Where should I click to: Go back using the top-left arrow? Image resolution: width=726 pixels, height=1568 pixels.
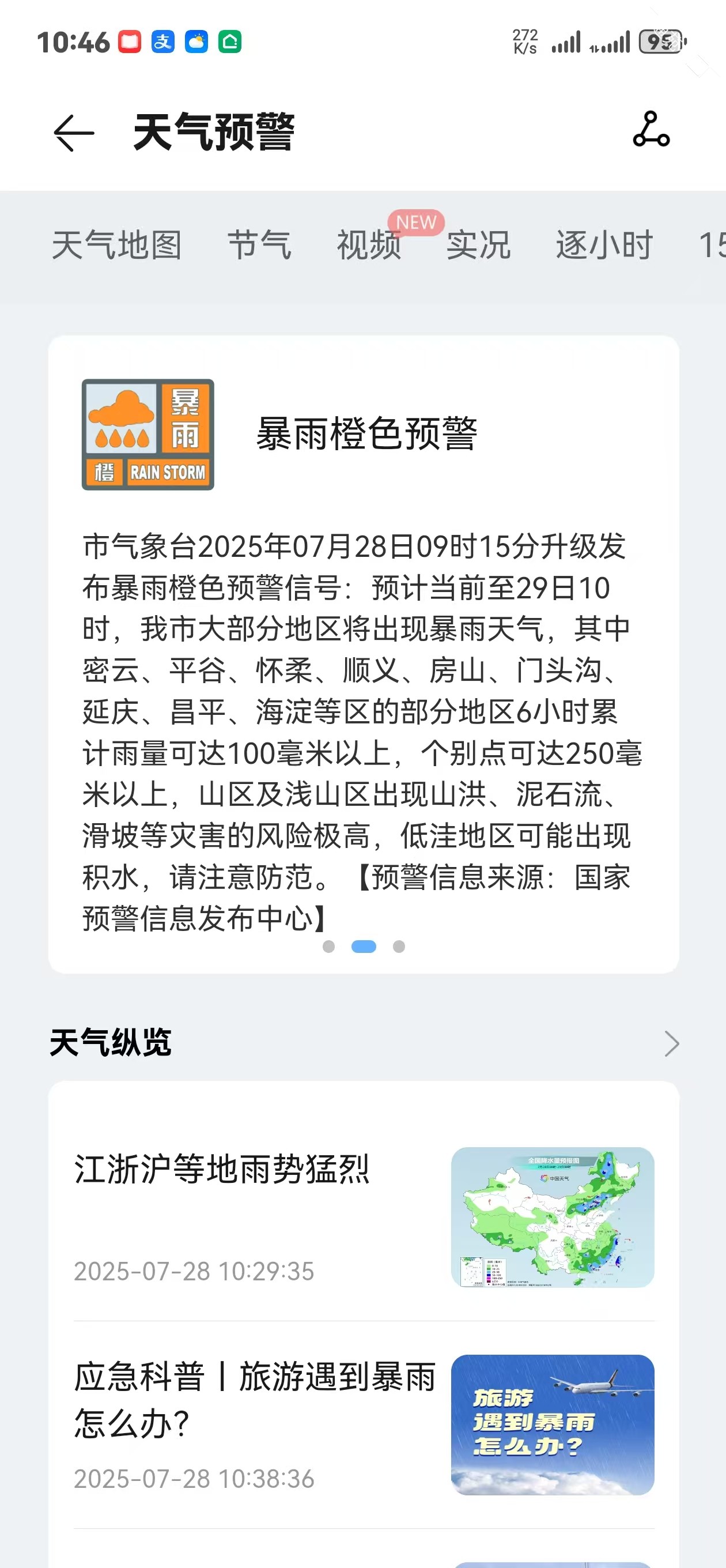(74, 133)
